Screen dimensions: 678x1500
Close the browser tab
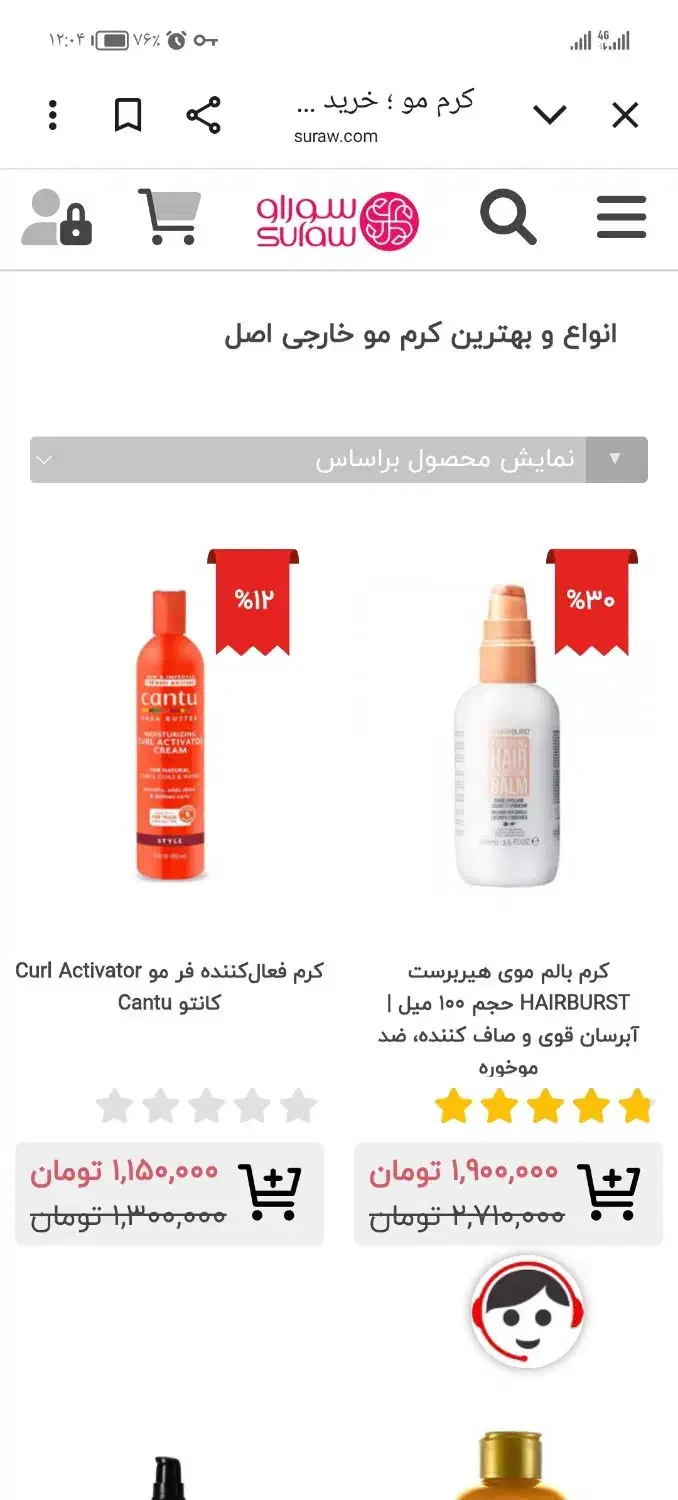(625, 116)
